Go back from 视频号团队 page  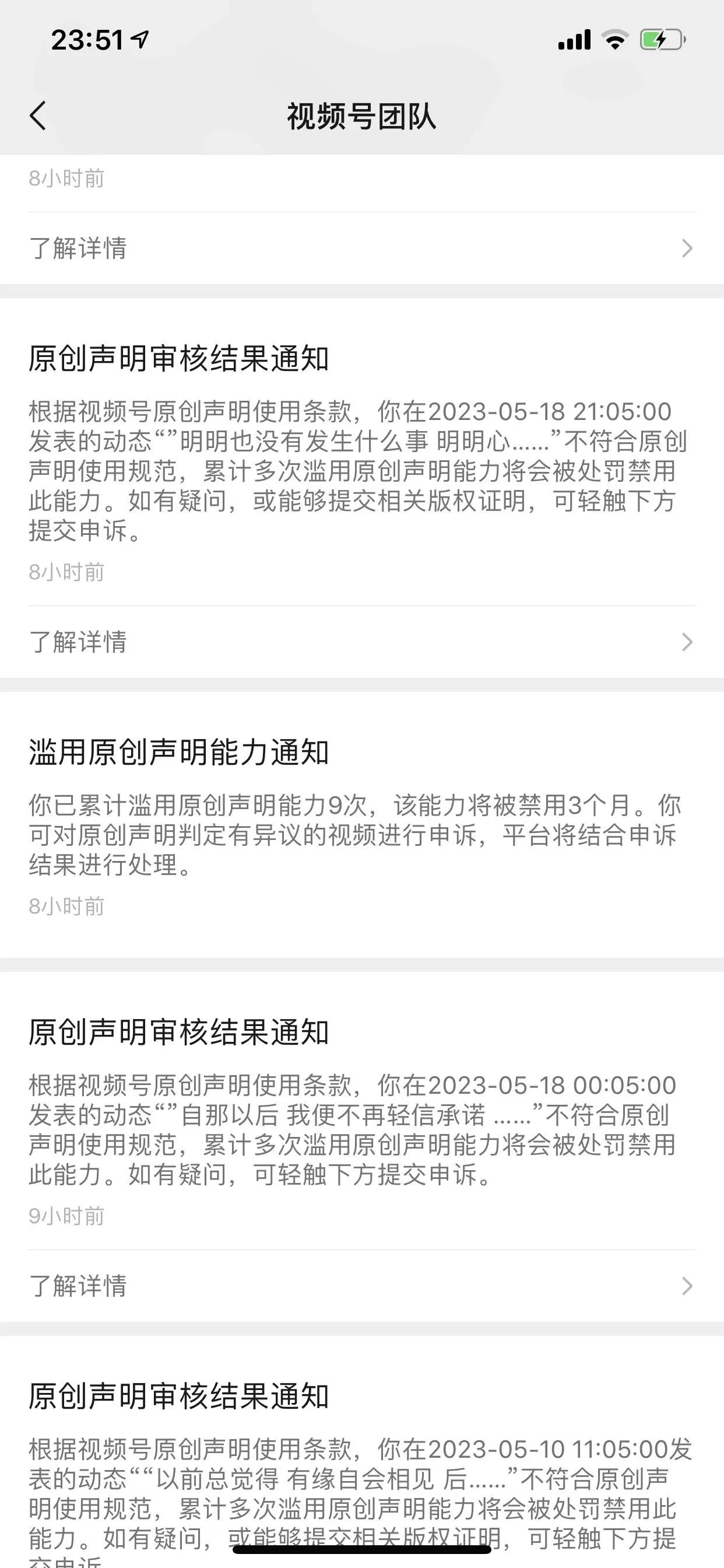(38, 116)
